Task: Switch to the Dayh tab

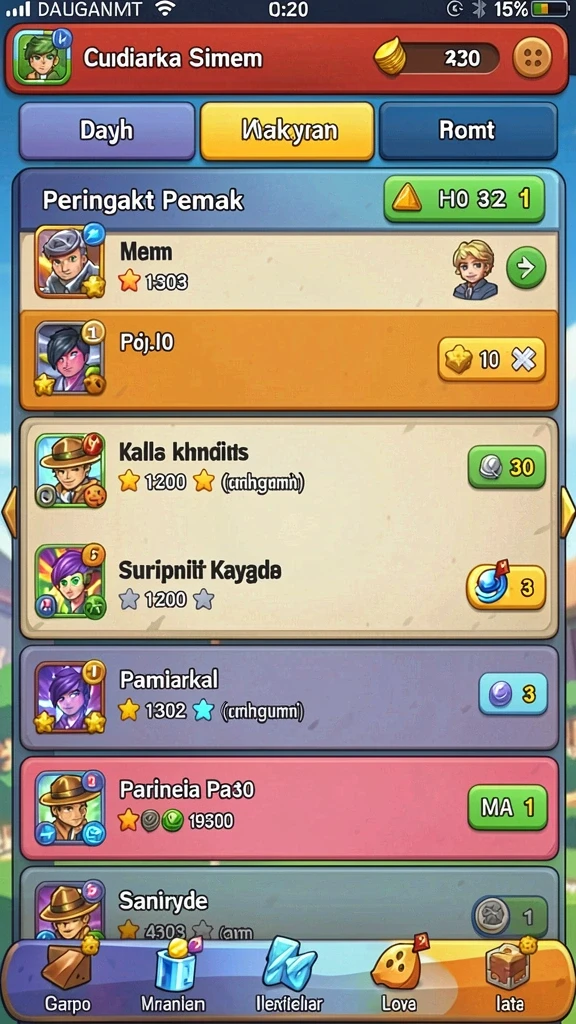Action: click(107, 131)
